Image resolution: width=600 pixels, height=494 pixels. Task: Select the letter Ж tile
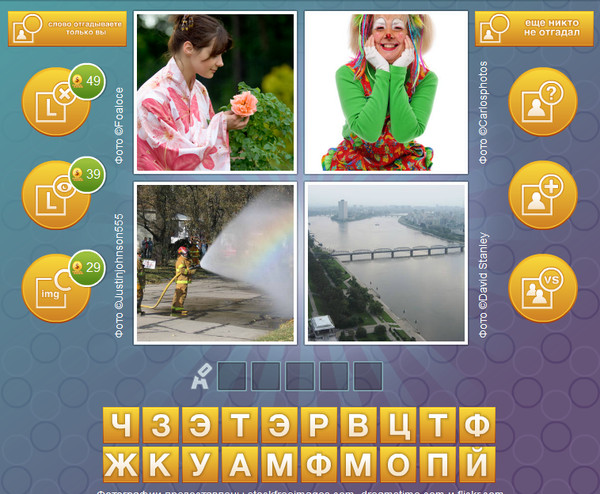[x=120, y=465]
